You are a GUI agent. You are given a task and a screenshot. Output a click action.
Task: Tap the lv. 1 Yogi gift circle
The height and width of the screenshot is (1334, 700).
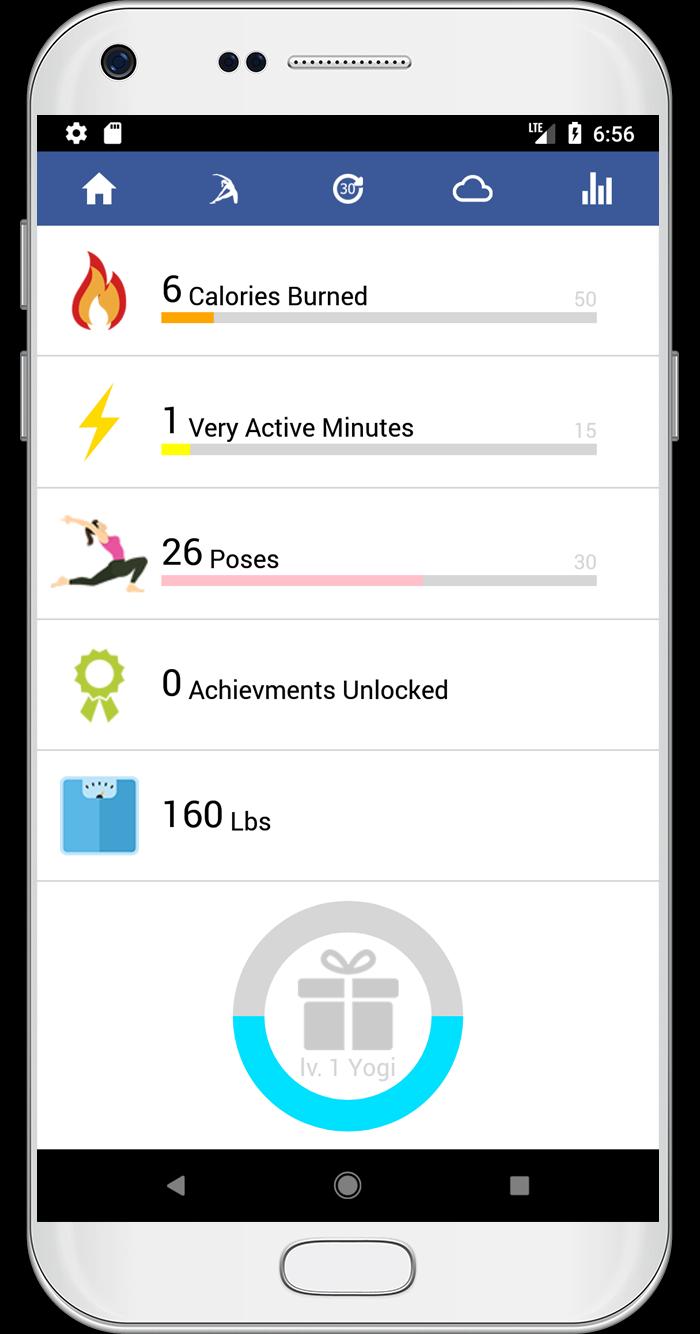[x=348, y=1016]
